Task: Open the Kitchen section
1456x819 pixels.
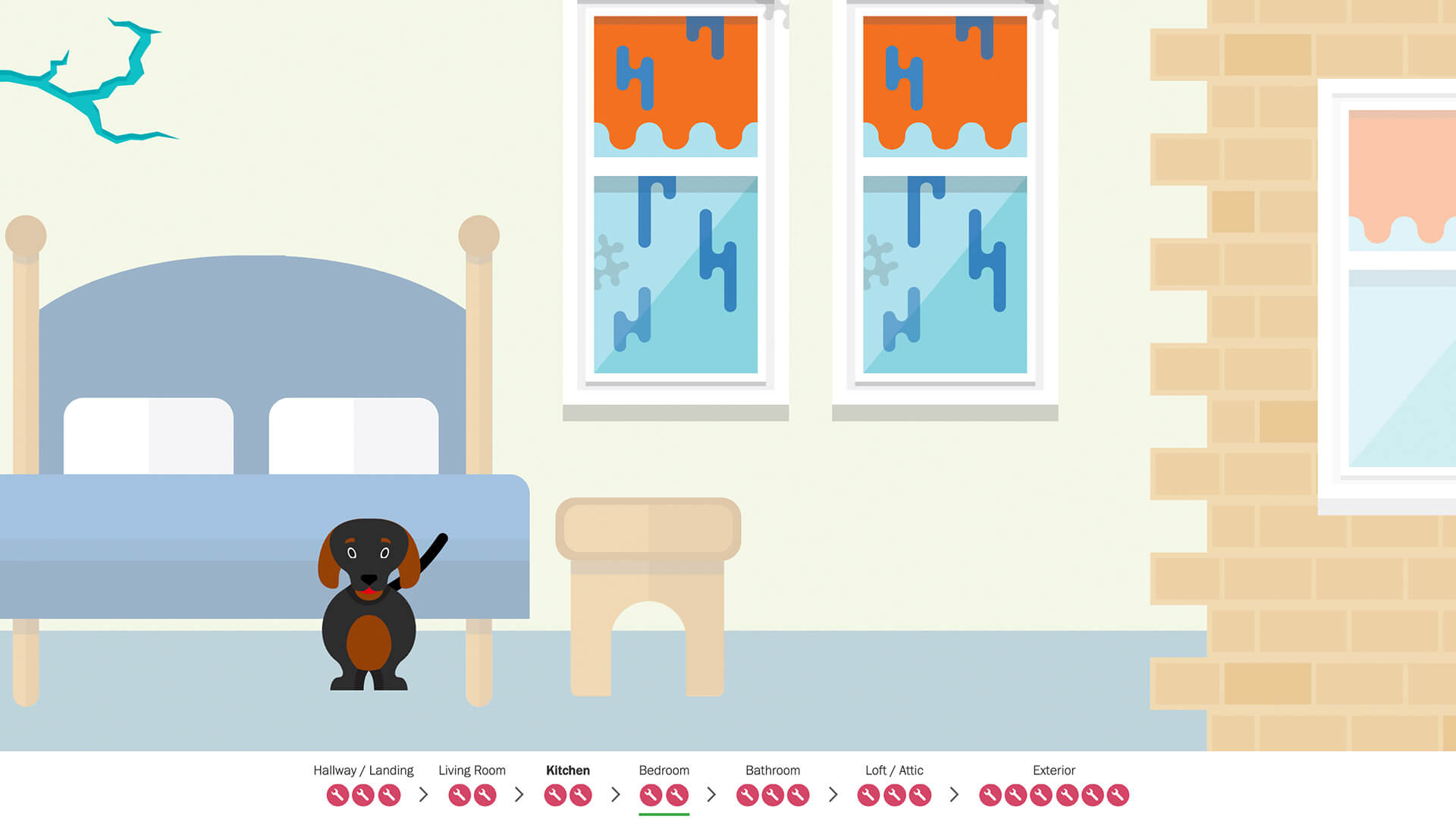Action: [567, 770]
